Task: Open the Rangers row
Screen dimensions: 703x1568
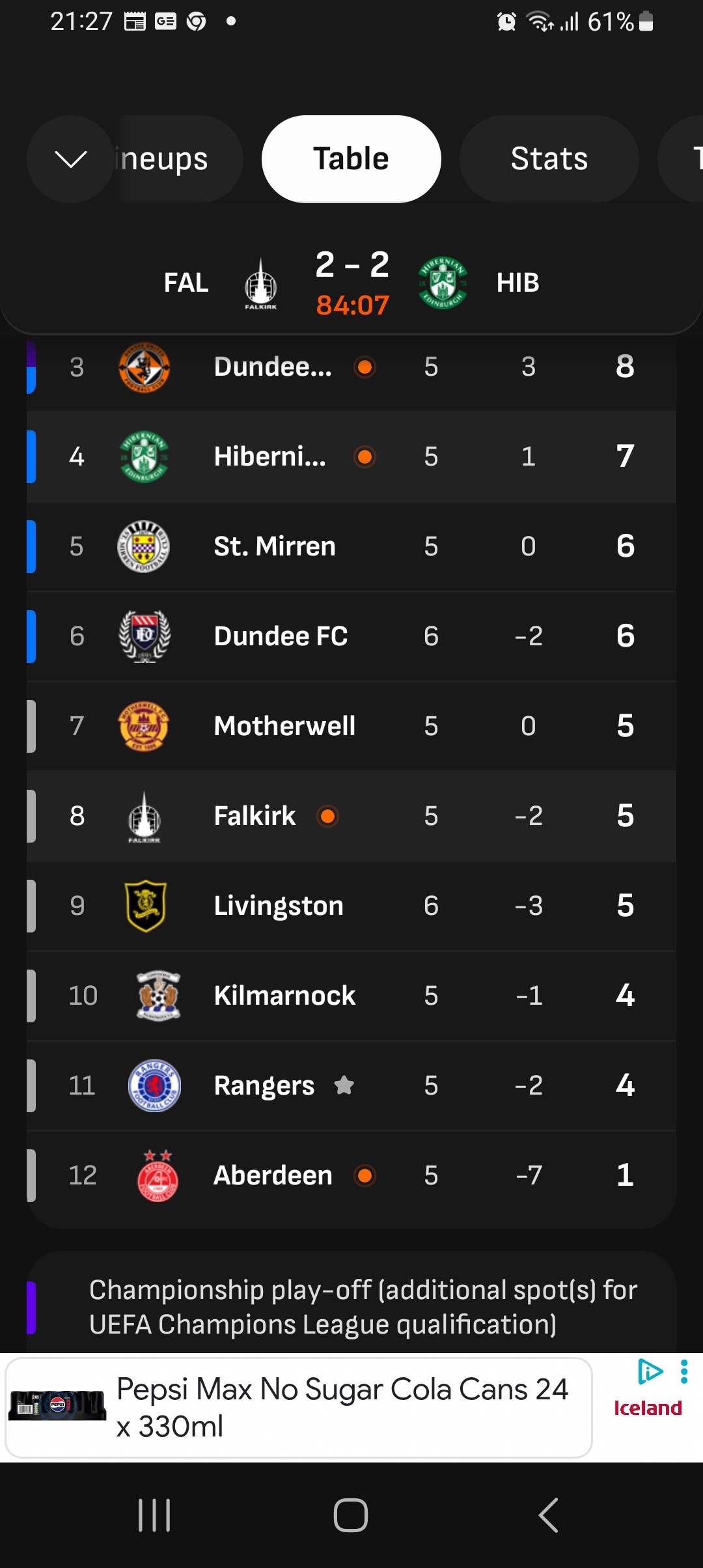Action: pyautogui.click(x=351, y=1085)
